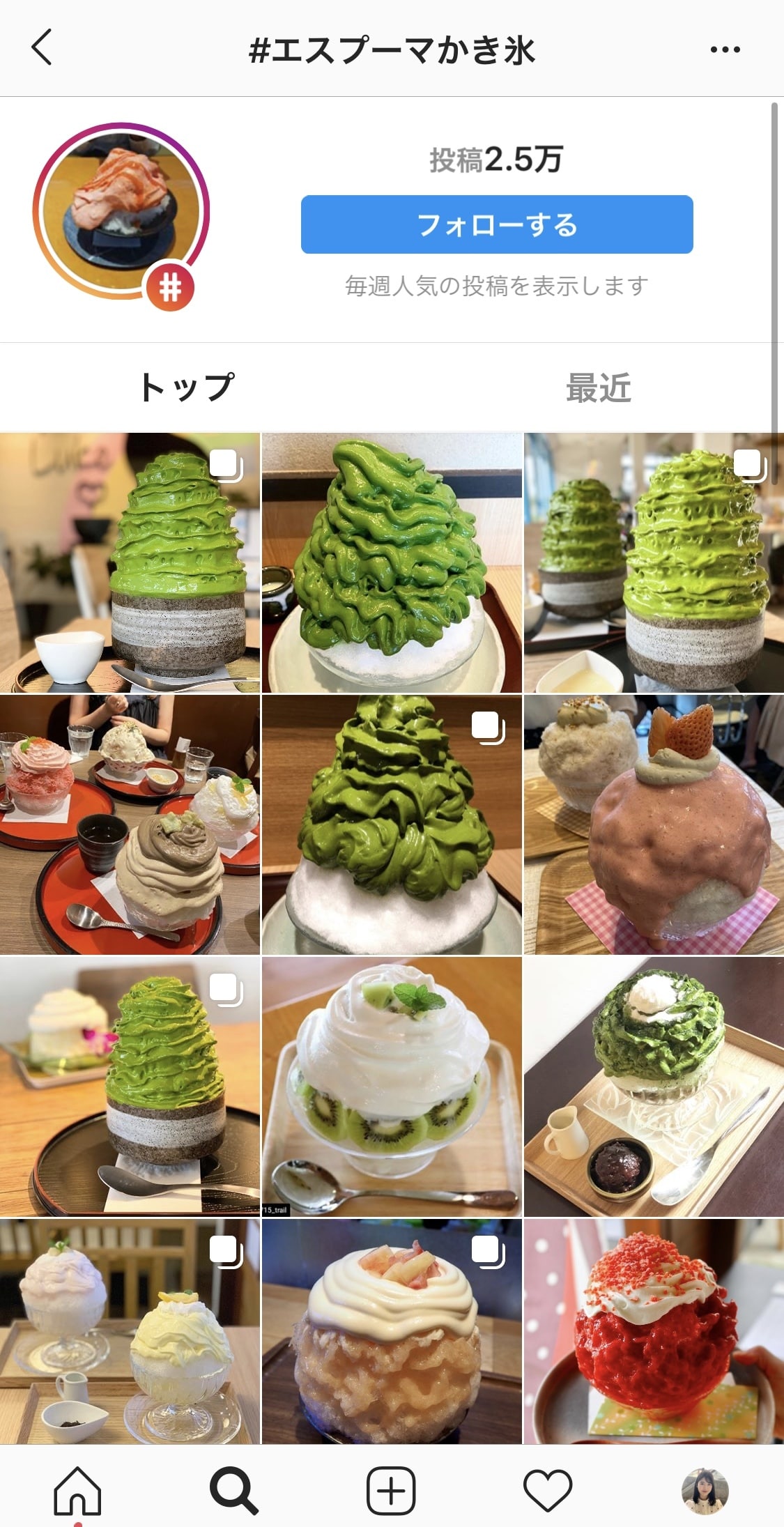View the red strawberry shaved ice post

tap(653, 1331)
